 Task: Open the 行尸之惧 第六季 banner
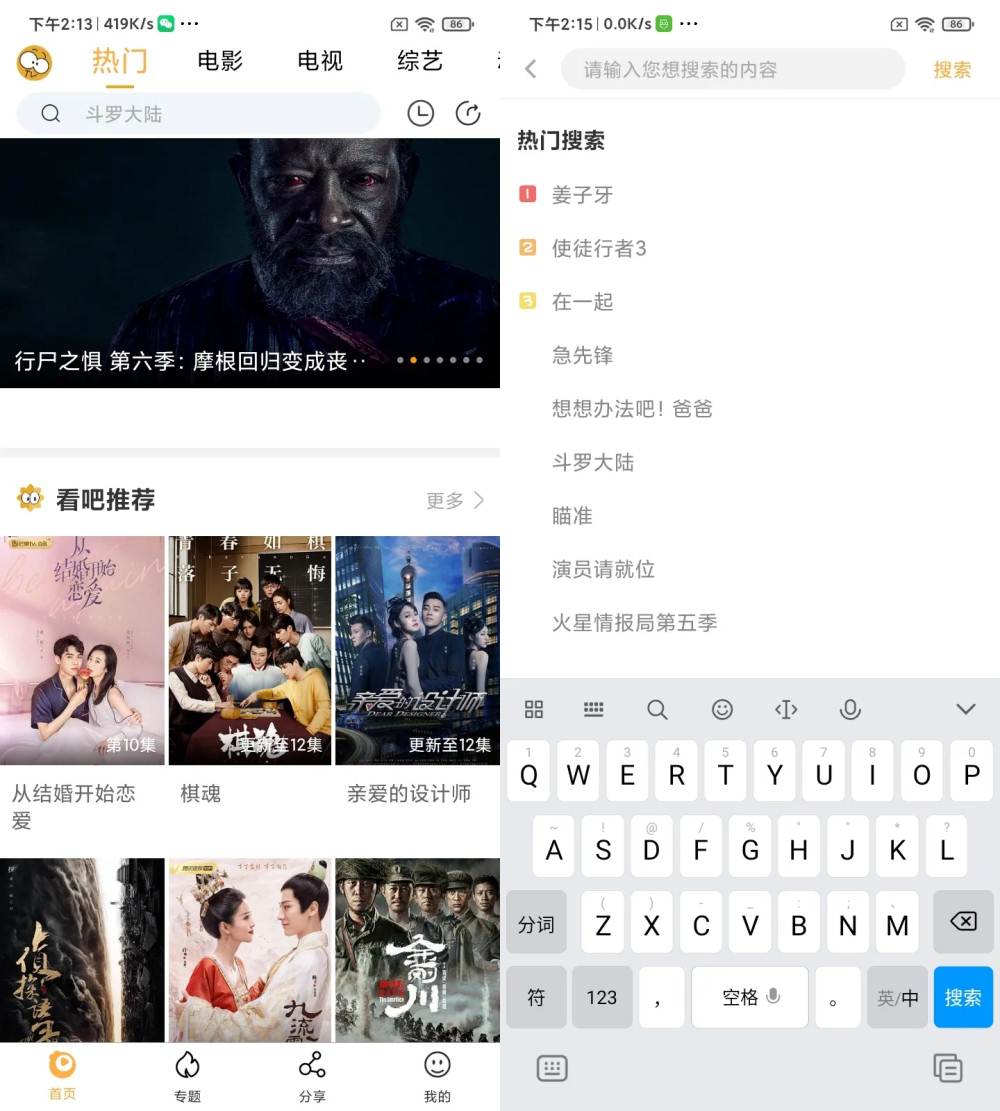249,263
